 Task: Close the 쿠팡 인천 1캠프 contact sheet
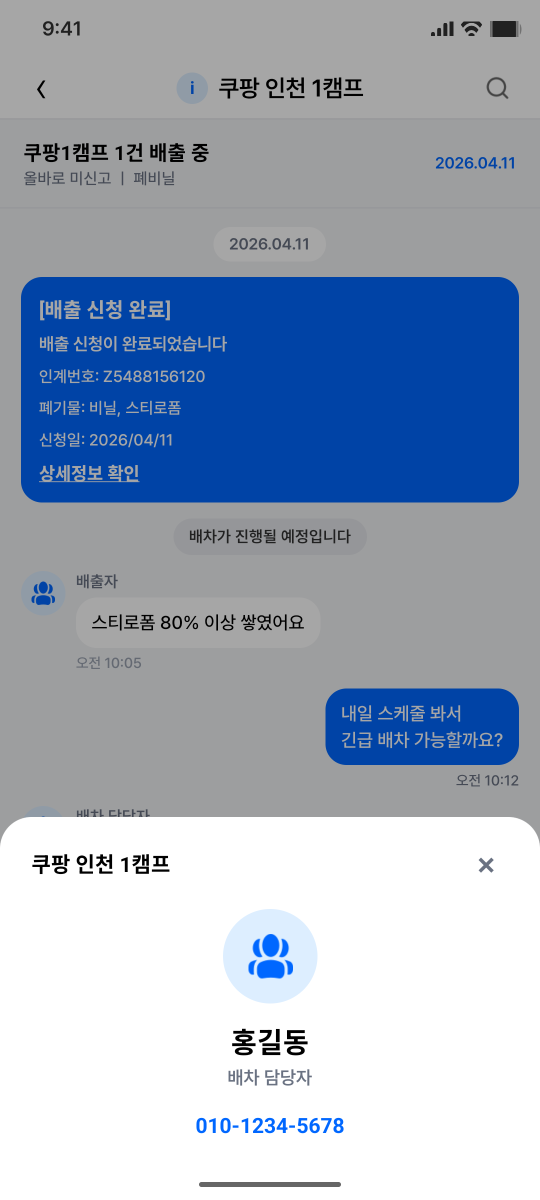pyautogui.click(x=486, y=865)
